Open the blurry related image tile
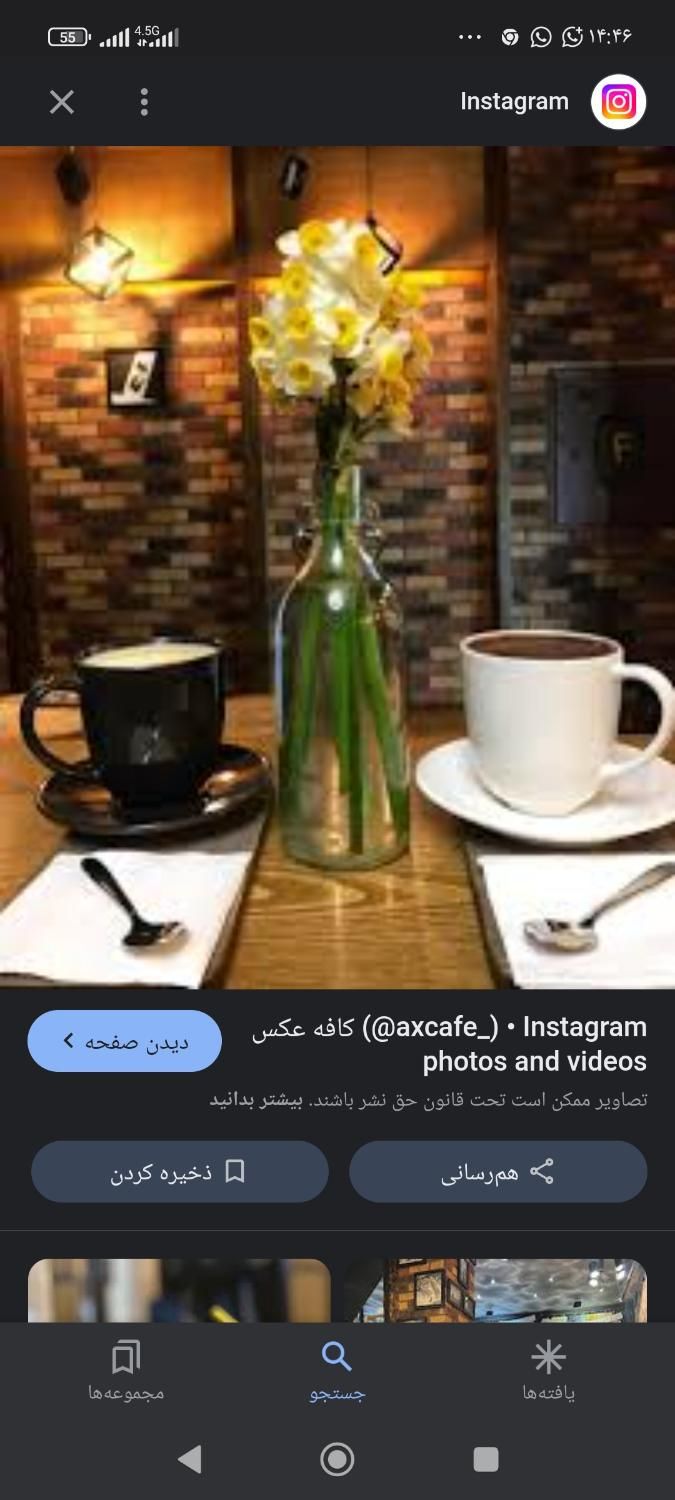This screenshot has height=1500, width=675. [179, 1290]
